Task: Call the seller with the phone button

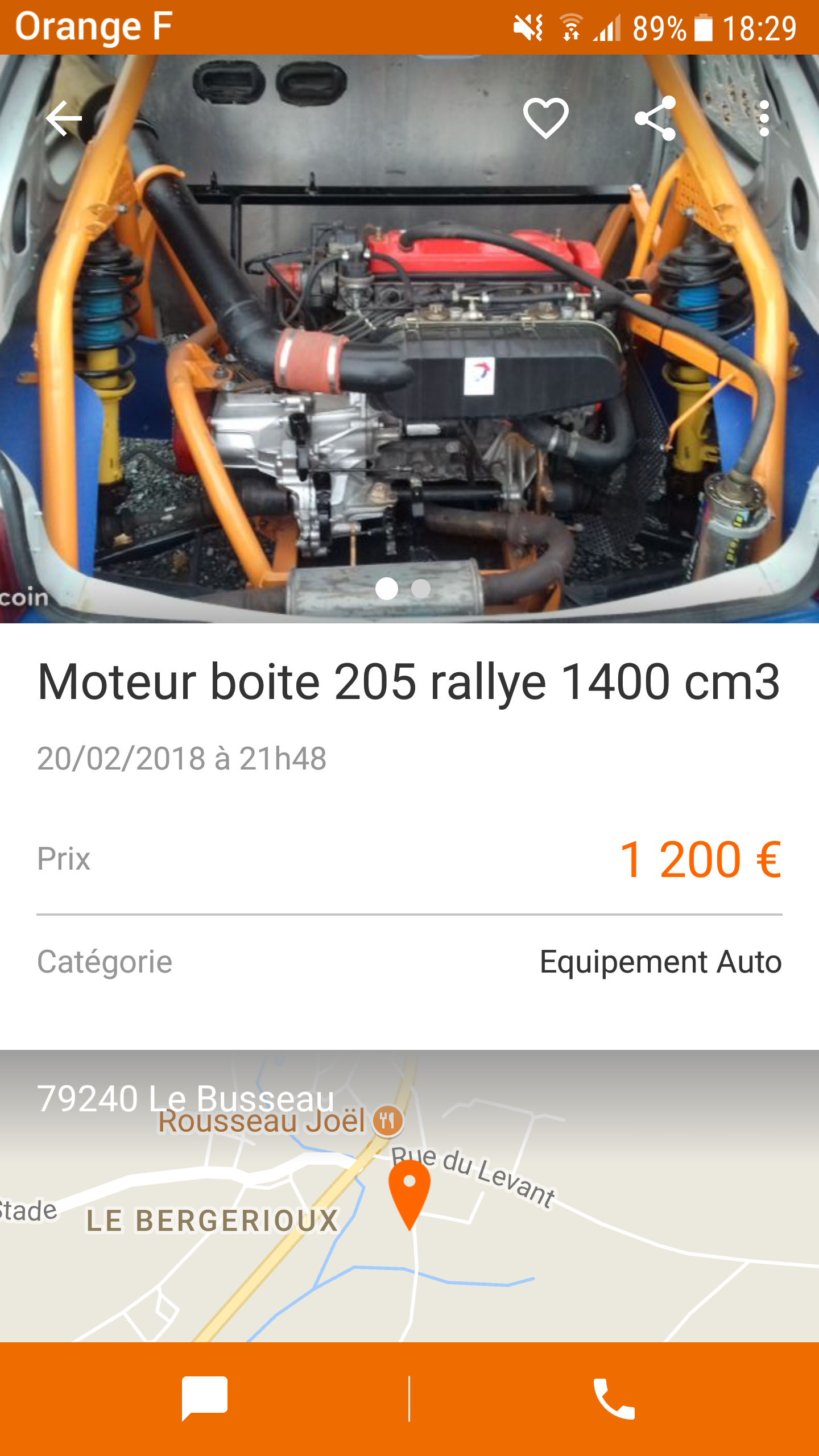Action: pyautogui.click(x=614, y=1399)
